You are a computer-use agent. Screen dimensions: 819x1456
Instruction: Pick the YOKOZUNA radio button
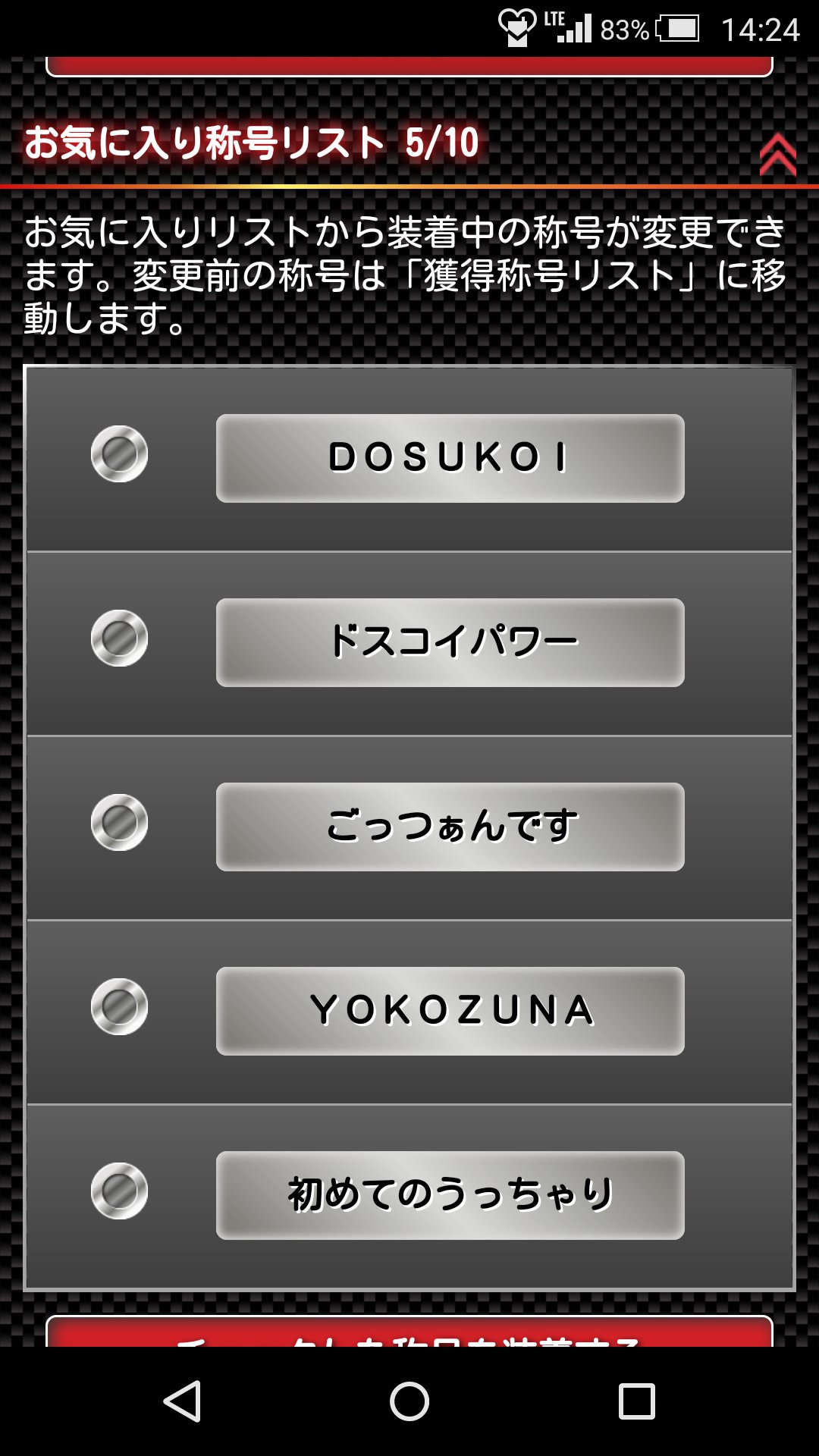pyautogui.click(x=119, y=1007)
